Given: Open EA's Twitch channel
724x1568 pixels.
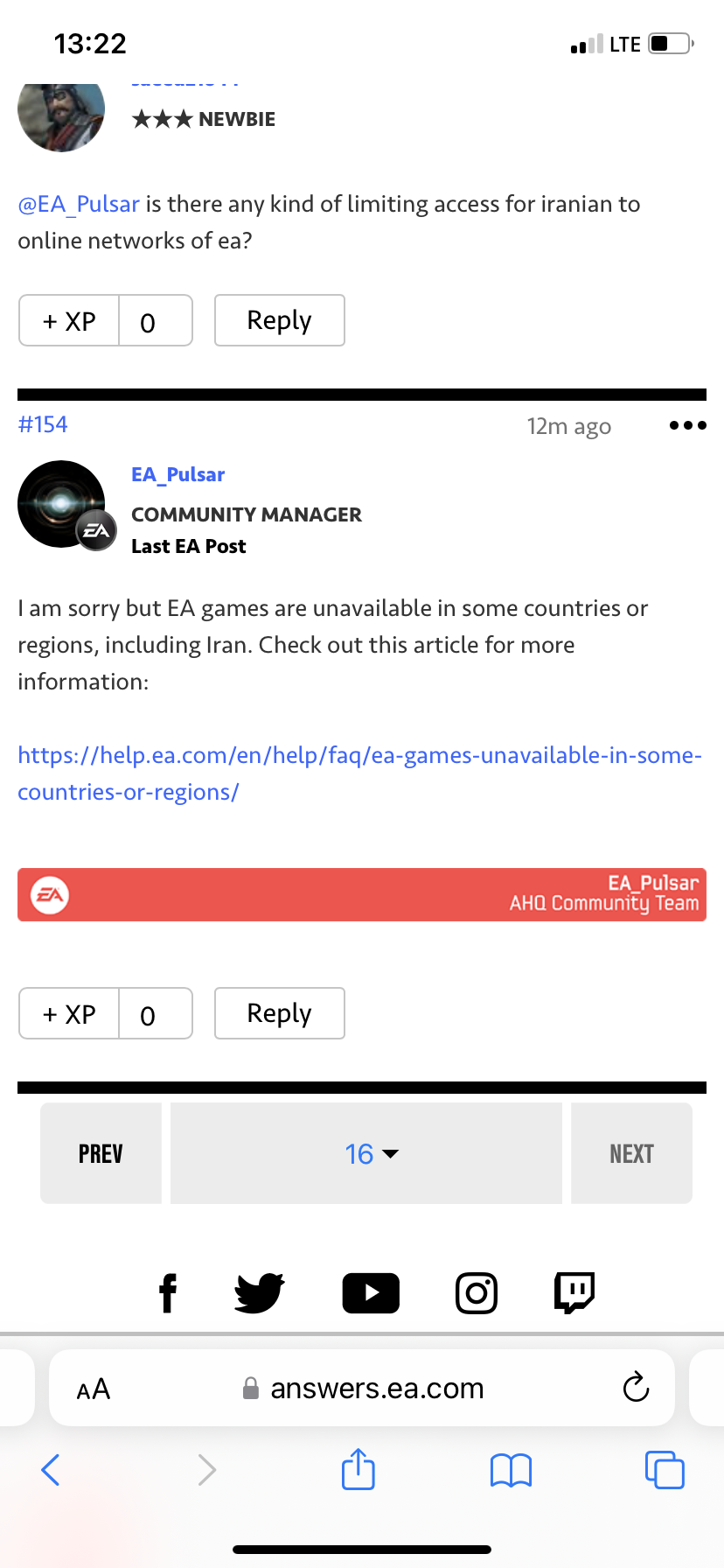Looking at the screenshot, I should coord(574,1293).
